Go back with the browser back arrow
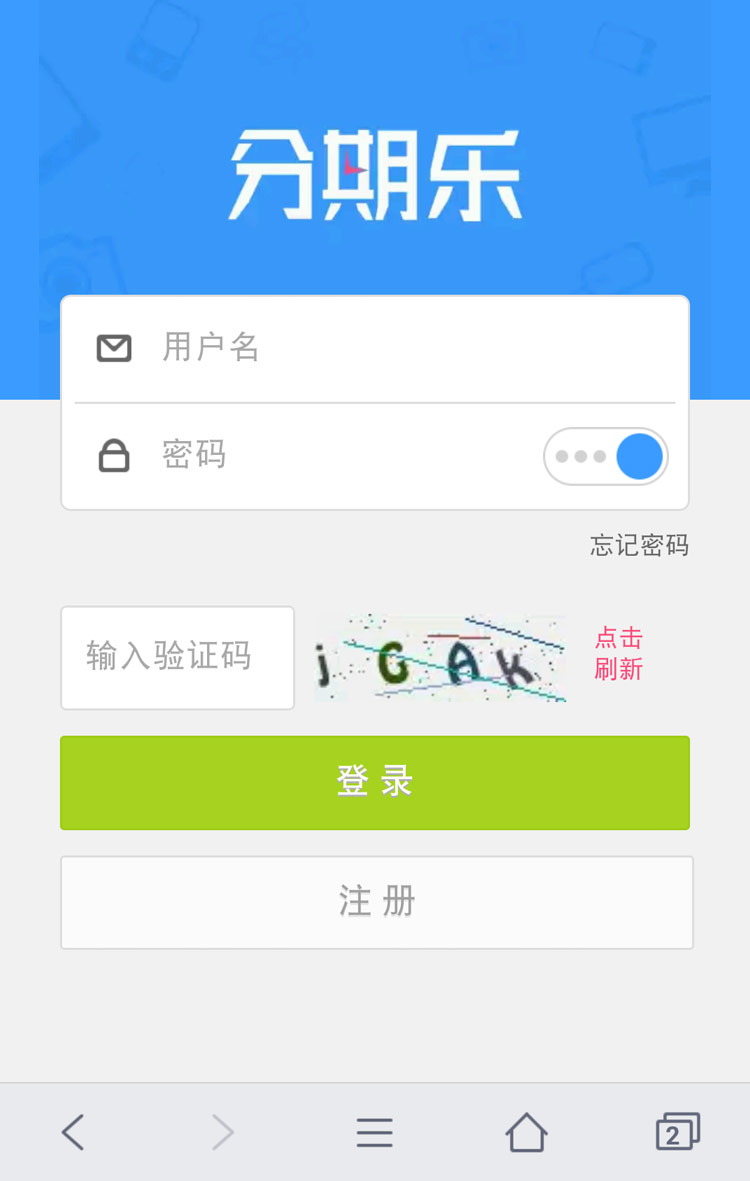Screen dimensions: 750x1181 tap(73, 1132)
